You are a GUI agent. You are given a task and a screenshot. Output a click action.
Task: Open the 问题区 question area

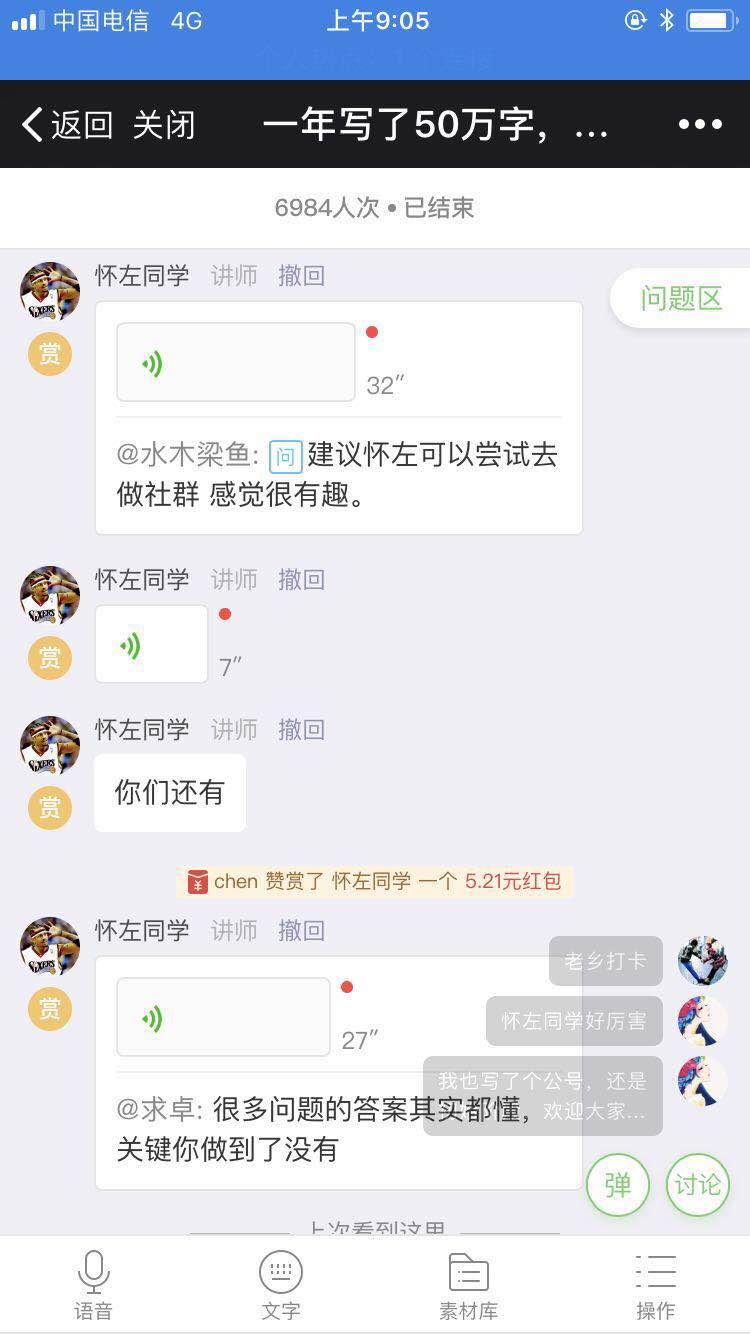(x=681, y=298)
